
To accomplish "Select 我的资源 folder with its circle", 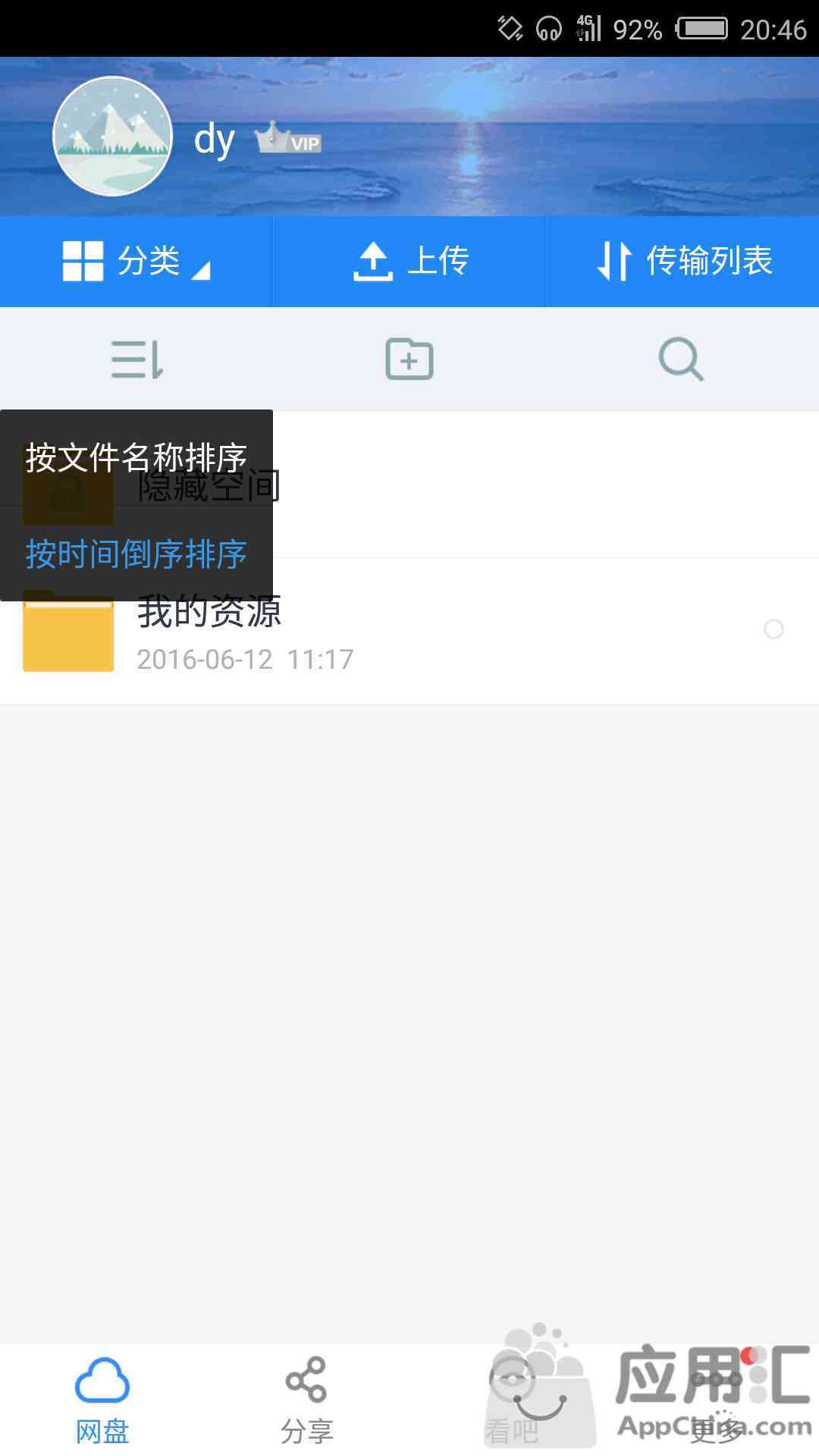I will pos(773,629).
